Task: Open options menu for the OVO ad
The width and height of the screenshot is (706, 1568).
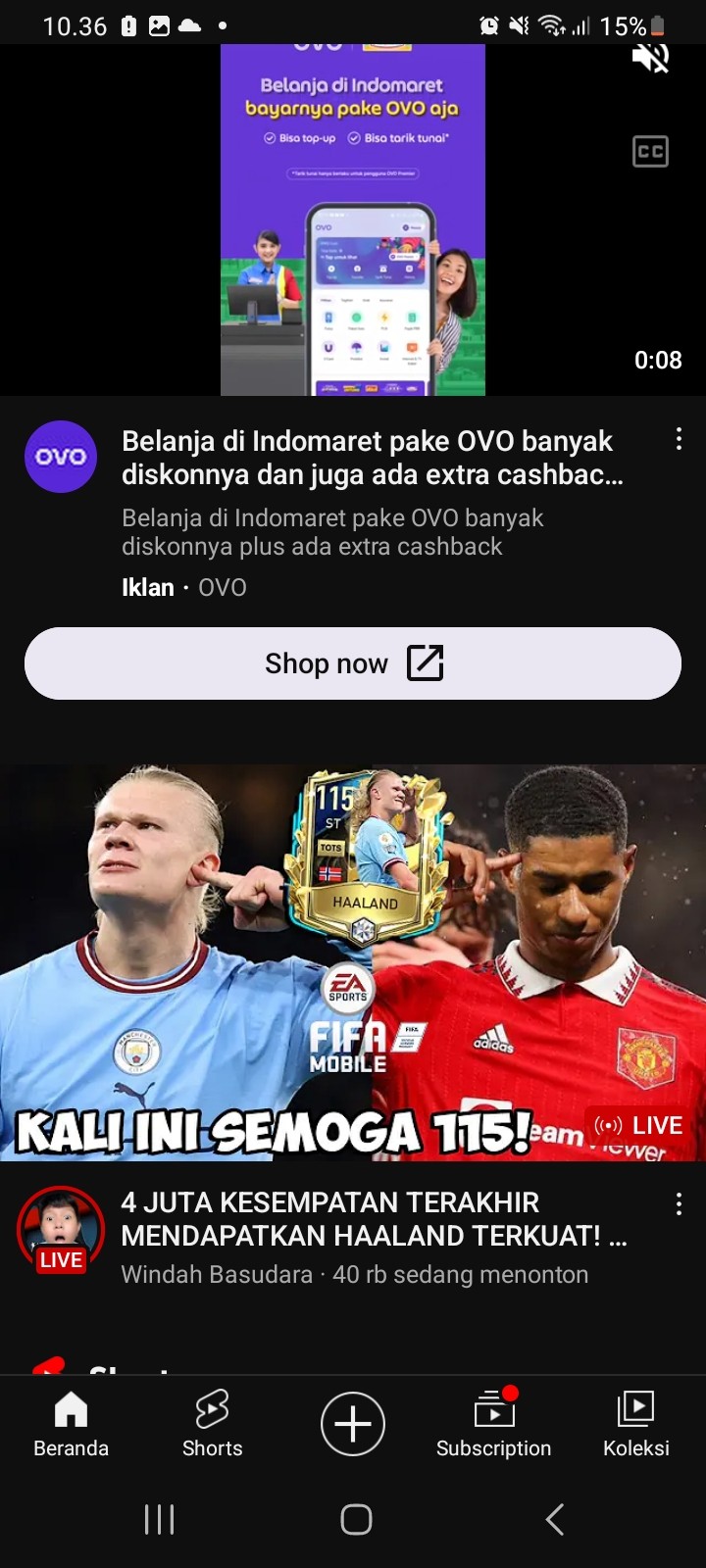Action: click(x=679, y=439)
